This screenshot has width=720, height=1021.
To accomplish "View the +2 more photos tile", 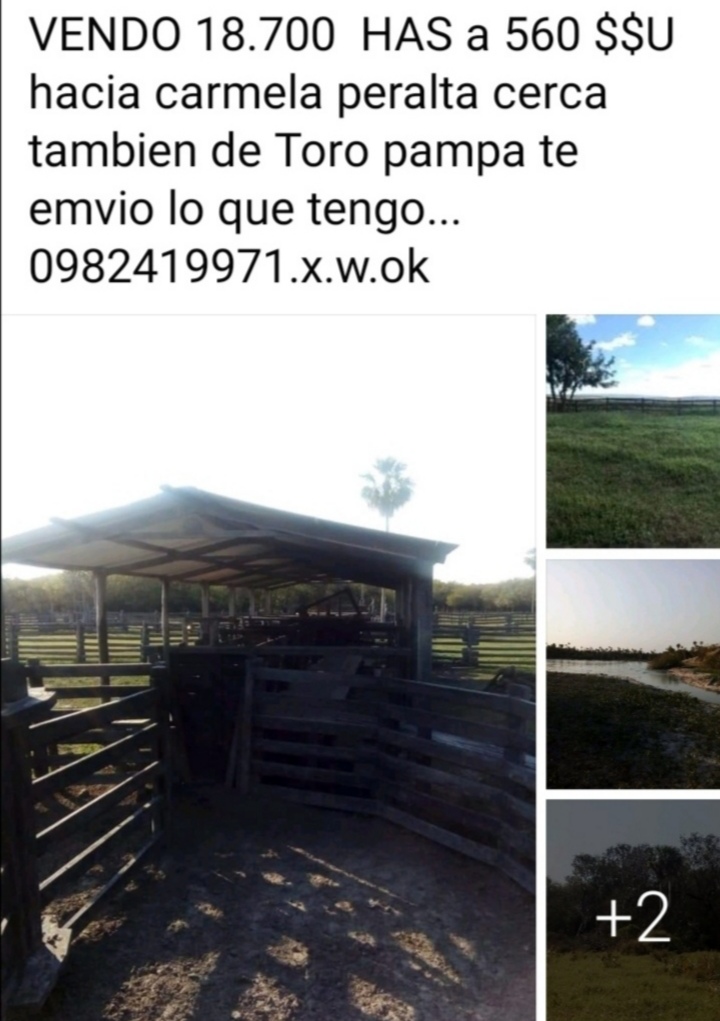I will [x=633, y=910].
